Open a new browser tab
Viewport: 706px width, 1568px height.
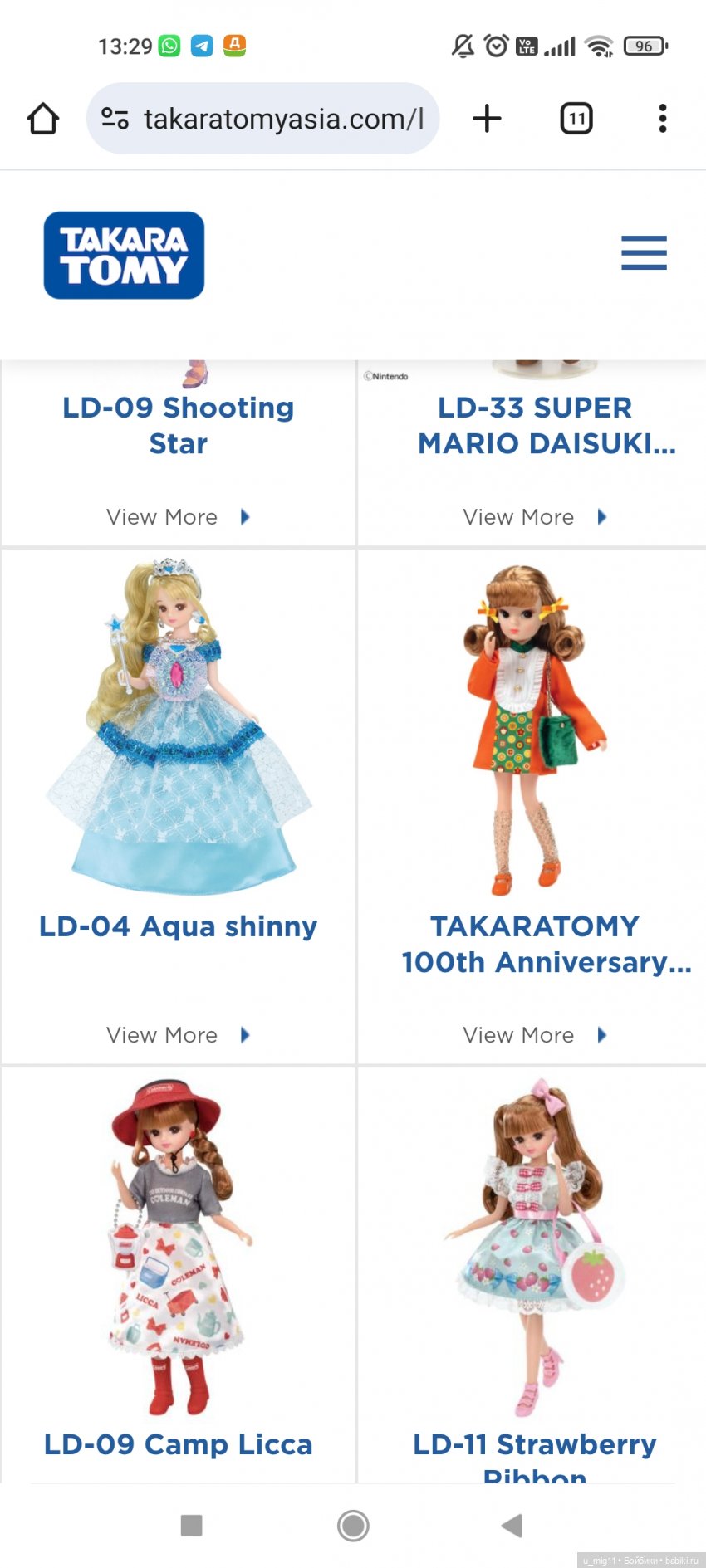pyautogui.click(x=487, y=119)
